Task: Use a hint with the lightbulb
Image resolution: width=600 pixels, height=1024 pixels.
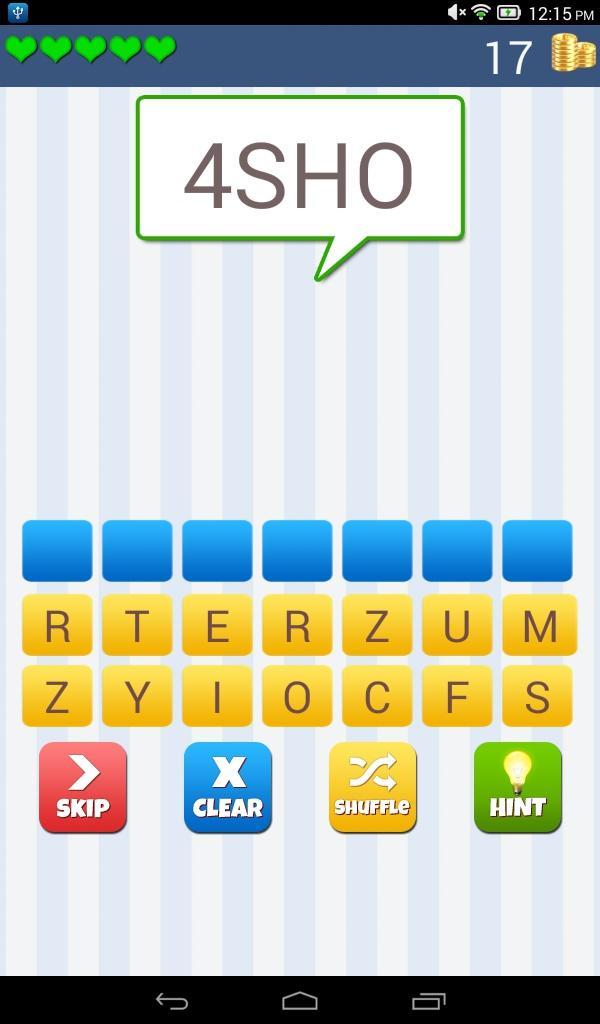Action: 517,787
